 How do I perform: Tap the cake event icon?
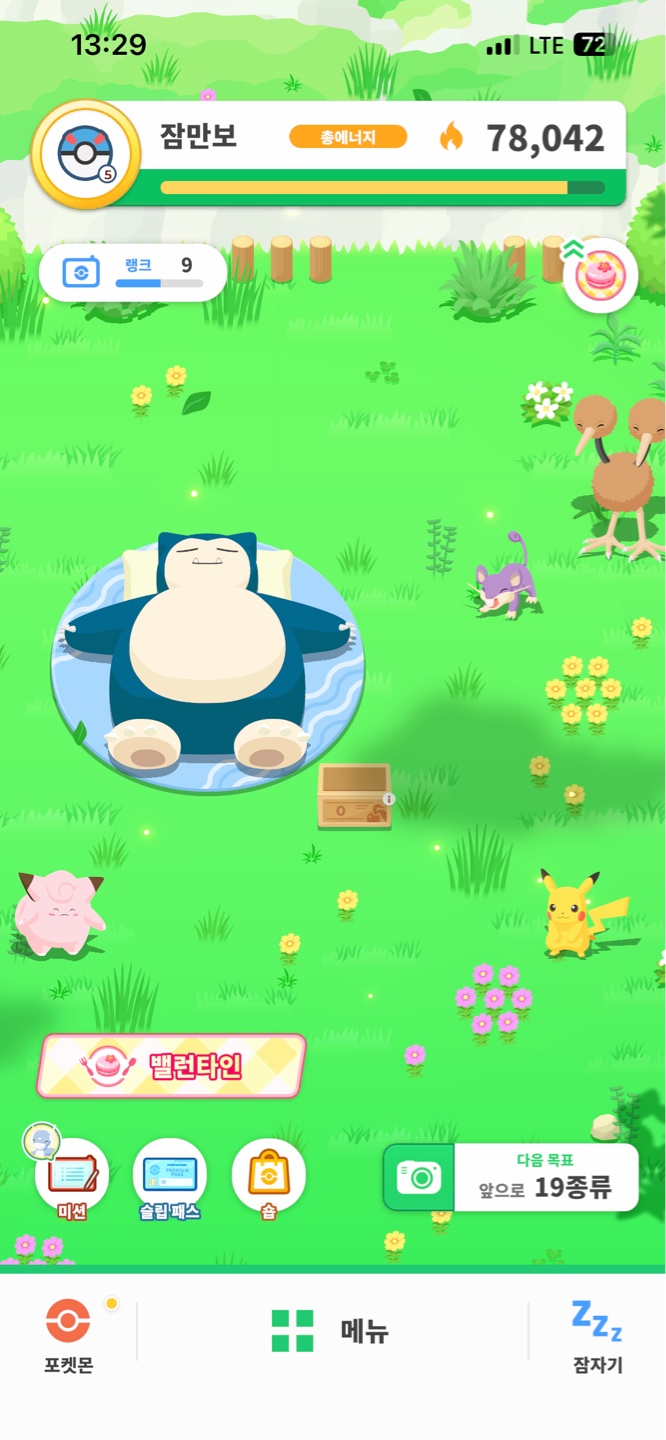click(x=600, y=276)
